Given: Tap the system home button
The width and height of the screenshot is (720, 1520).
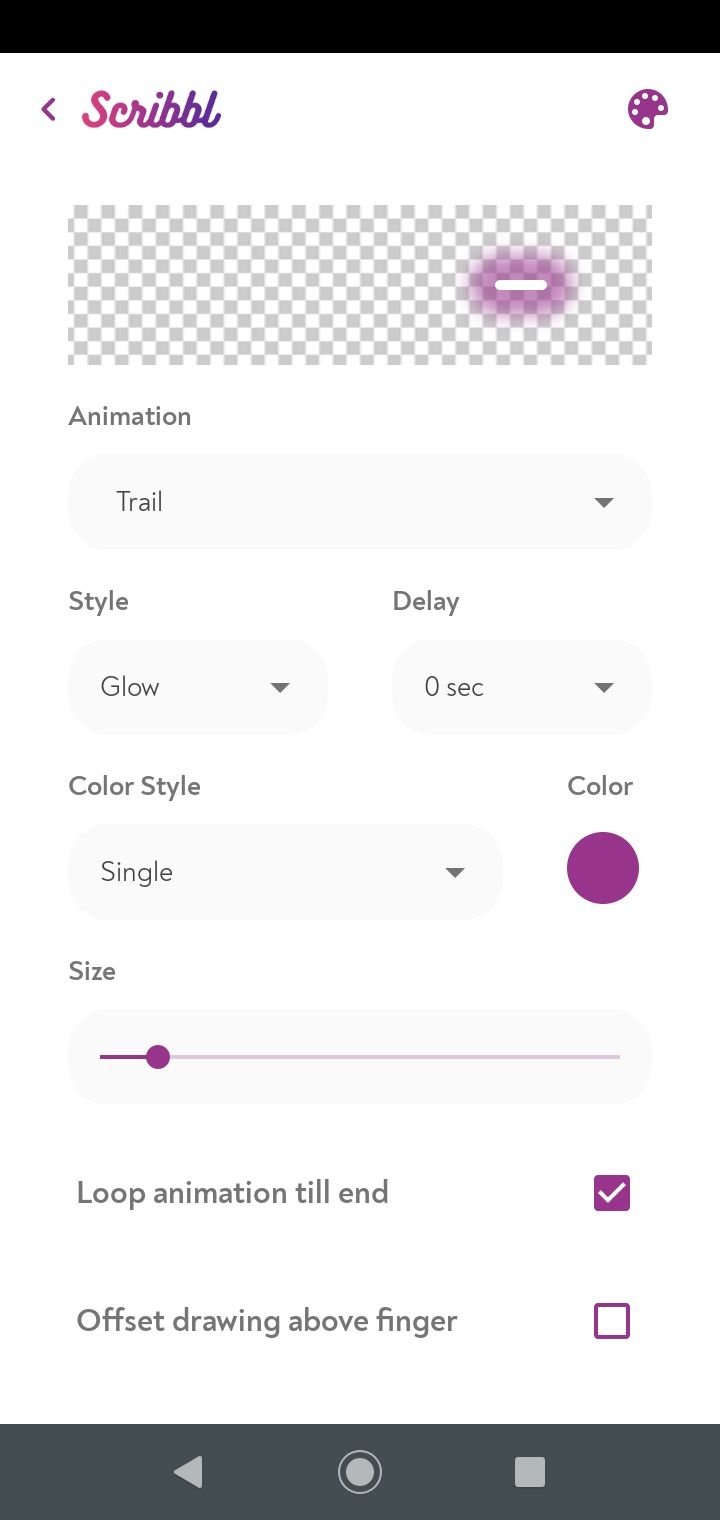Looking at the screenshot, I should pyautogui.click(x=360, y=1472).
